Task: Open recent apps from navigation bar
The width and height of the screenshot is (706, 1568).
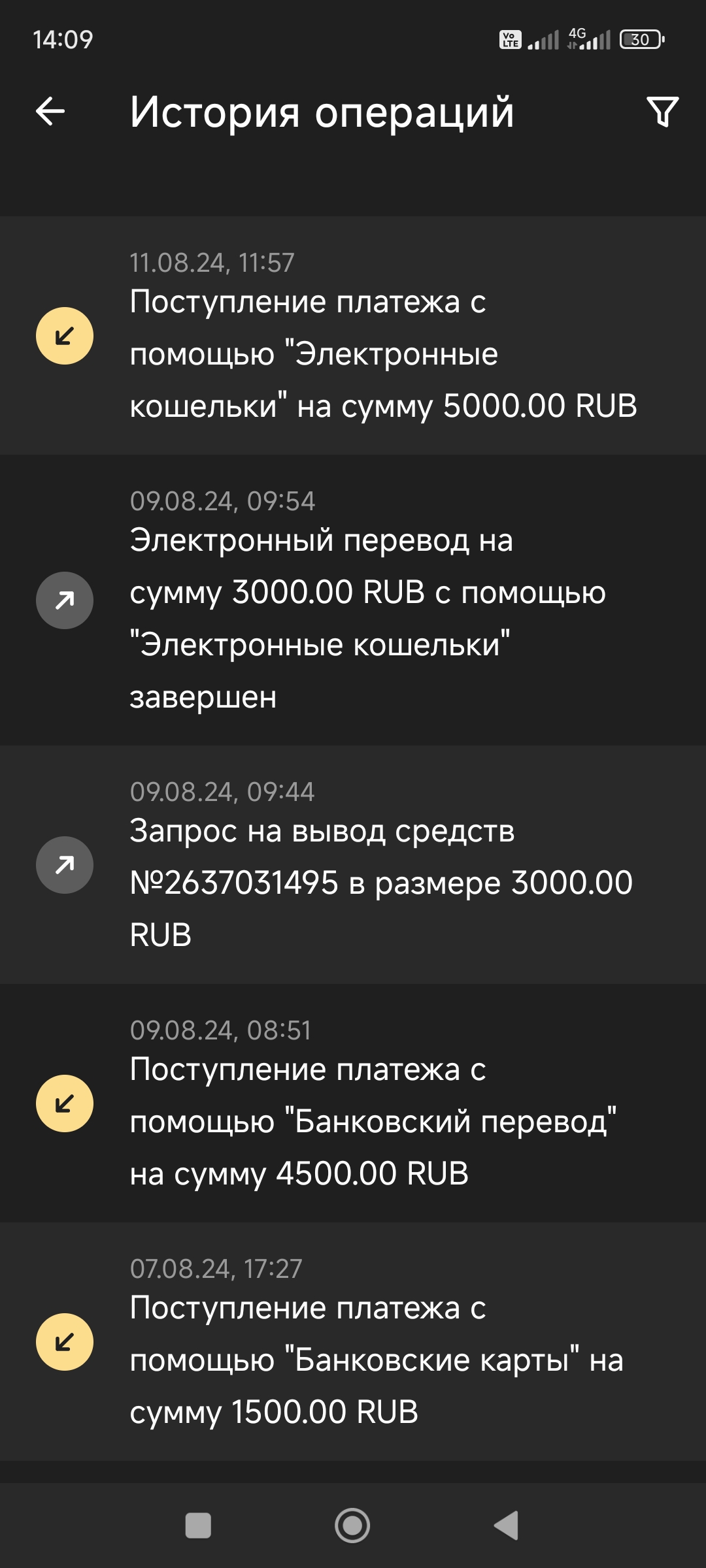Action: pyautogui.click(x=198, y=1526)
